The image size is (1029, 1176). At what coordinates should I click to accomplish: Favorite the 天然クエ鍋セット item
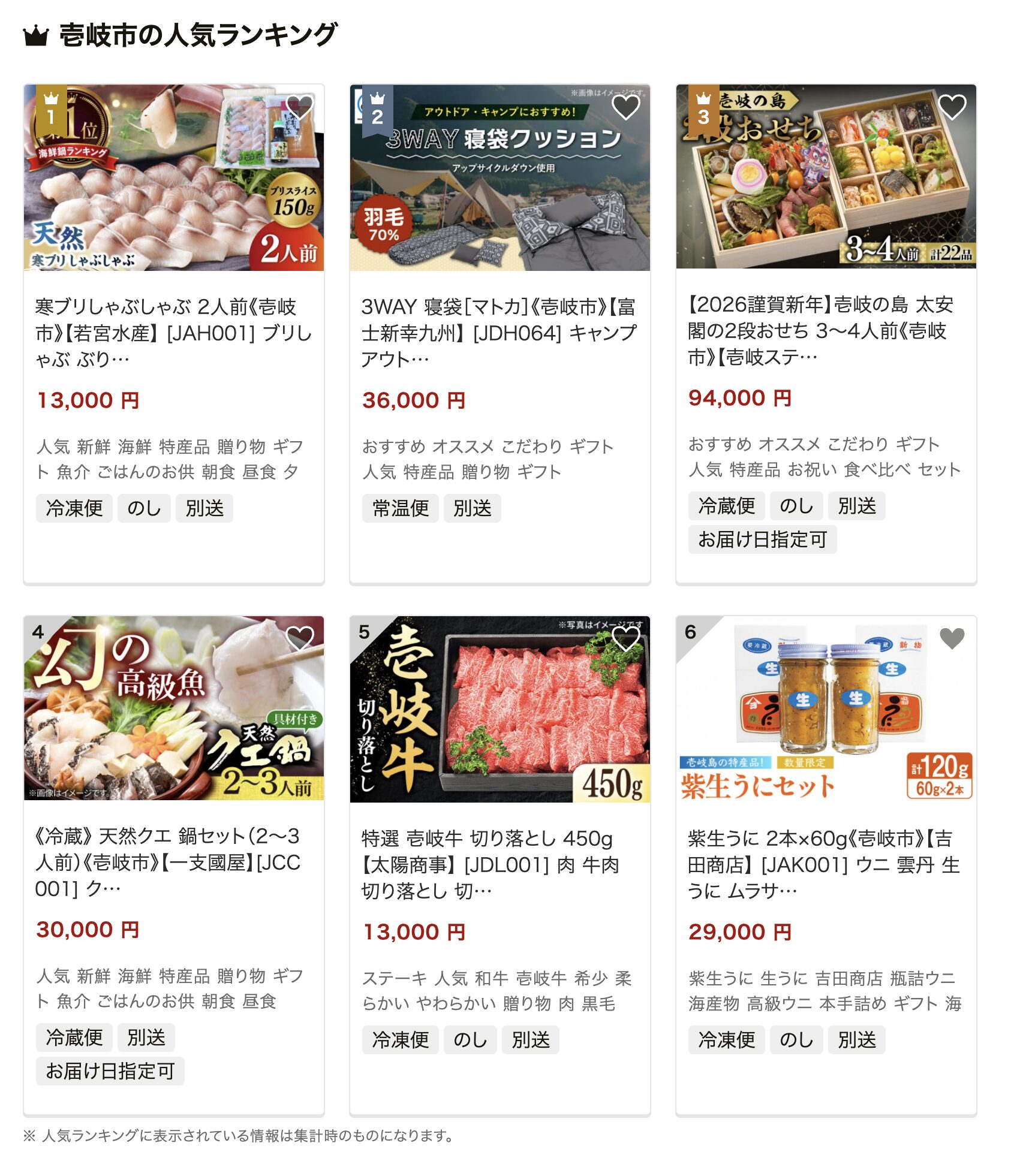[299, 638]
